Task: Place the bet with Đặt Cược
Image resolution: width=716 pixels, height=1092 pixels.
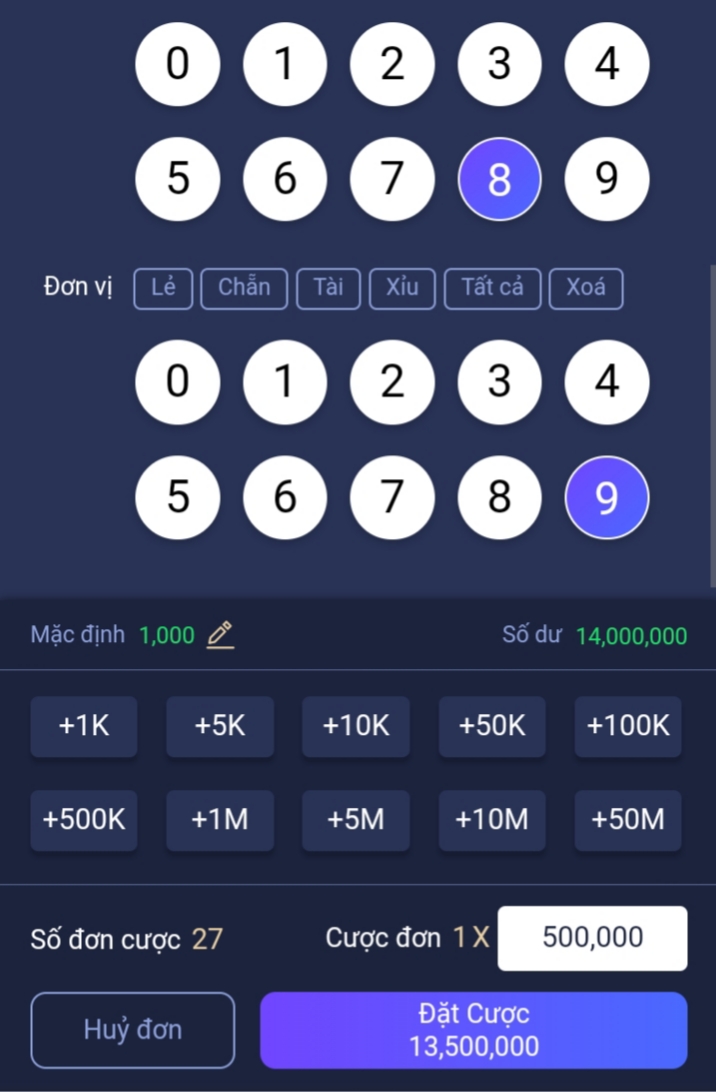Action: (473, 1030)
